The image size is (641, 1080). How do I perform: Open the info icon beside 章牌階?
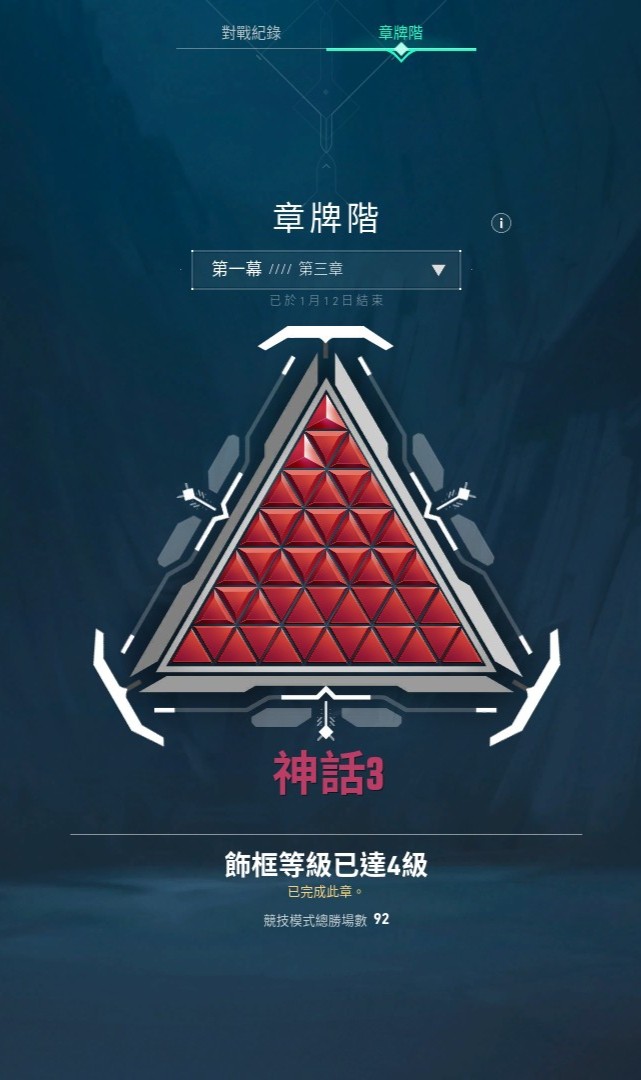click(x=501, y=222)
